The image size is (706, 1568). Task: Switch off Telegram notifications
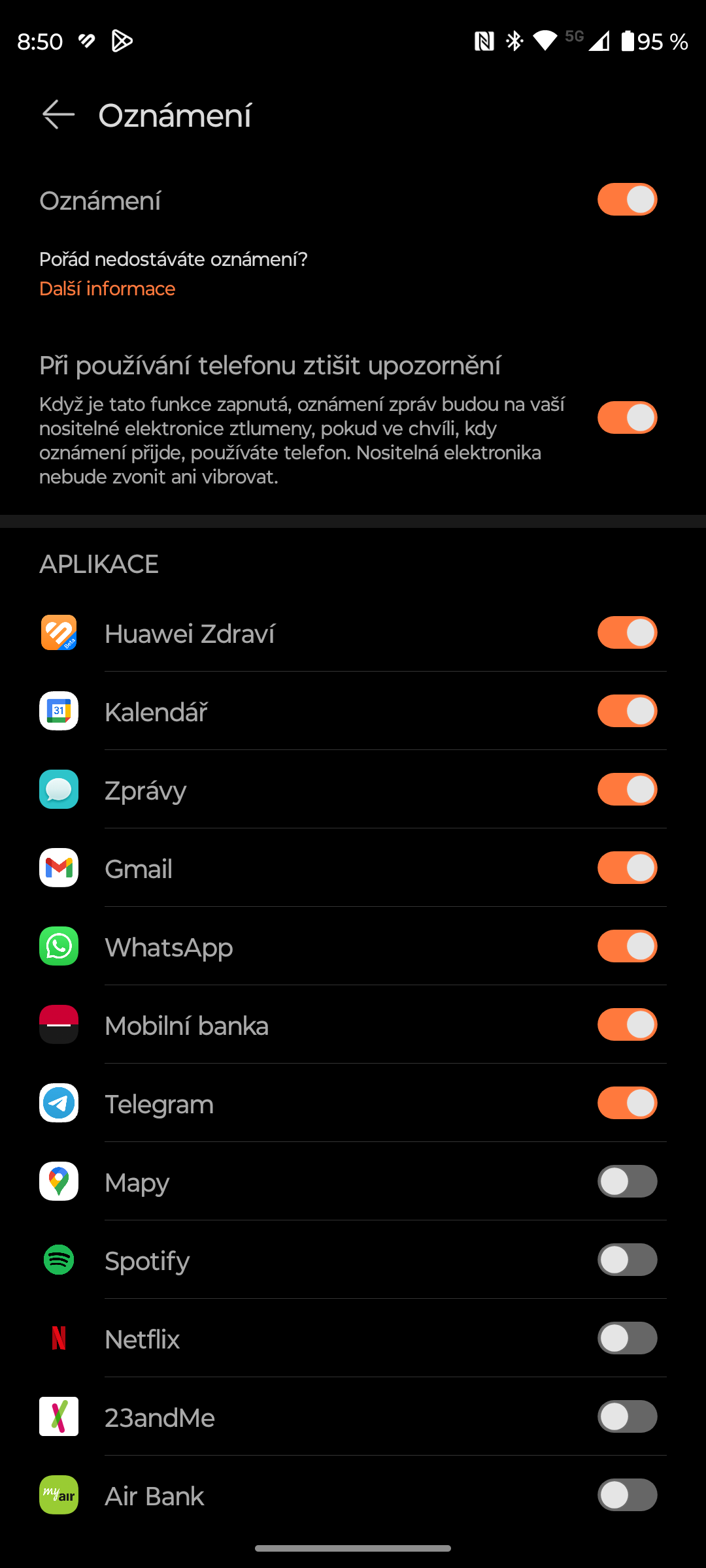[627, 1103]
